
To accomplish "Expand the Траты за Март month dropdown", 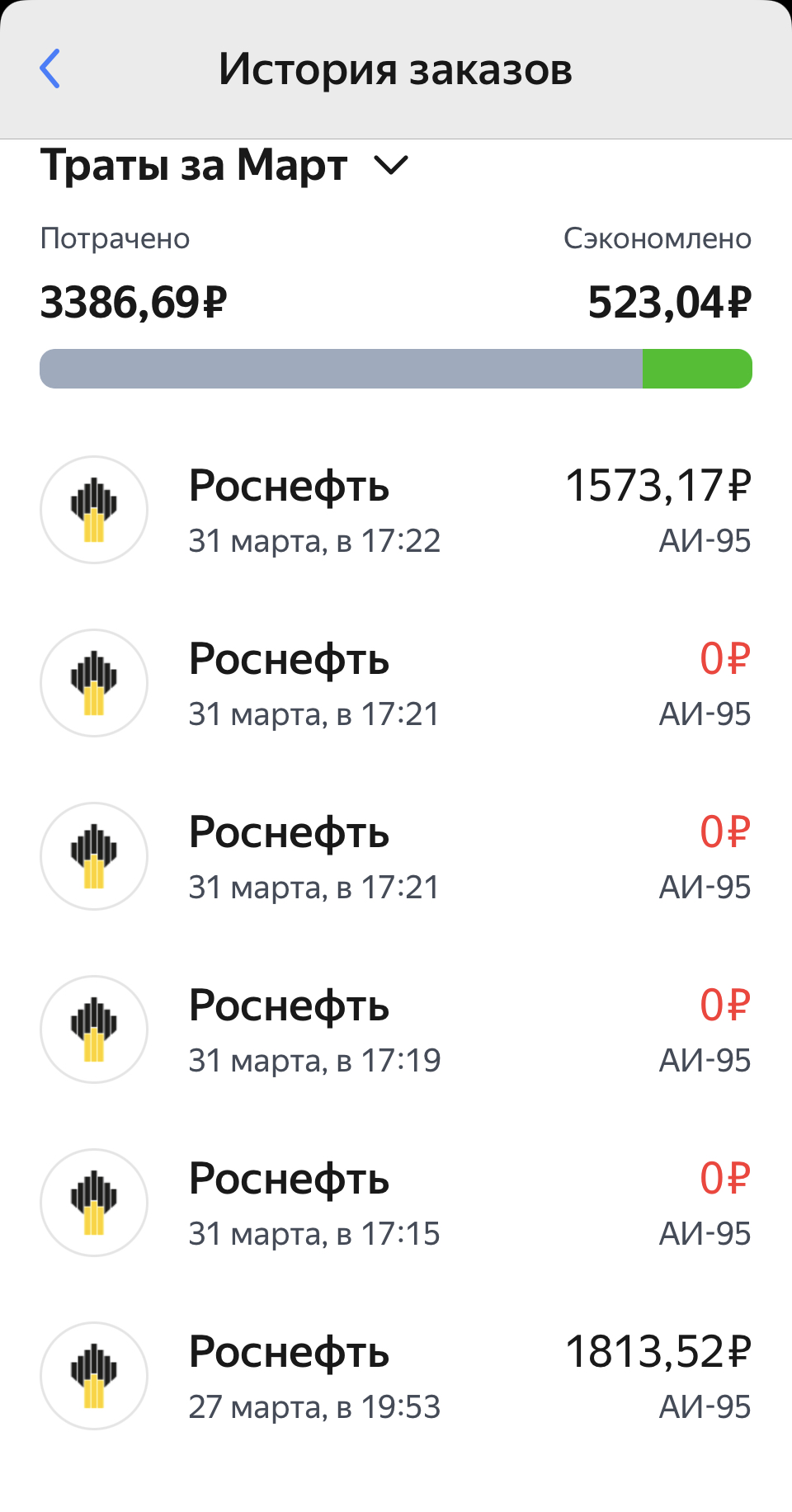I will coord(225,165).
